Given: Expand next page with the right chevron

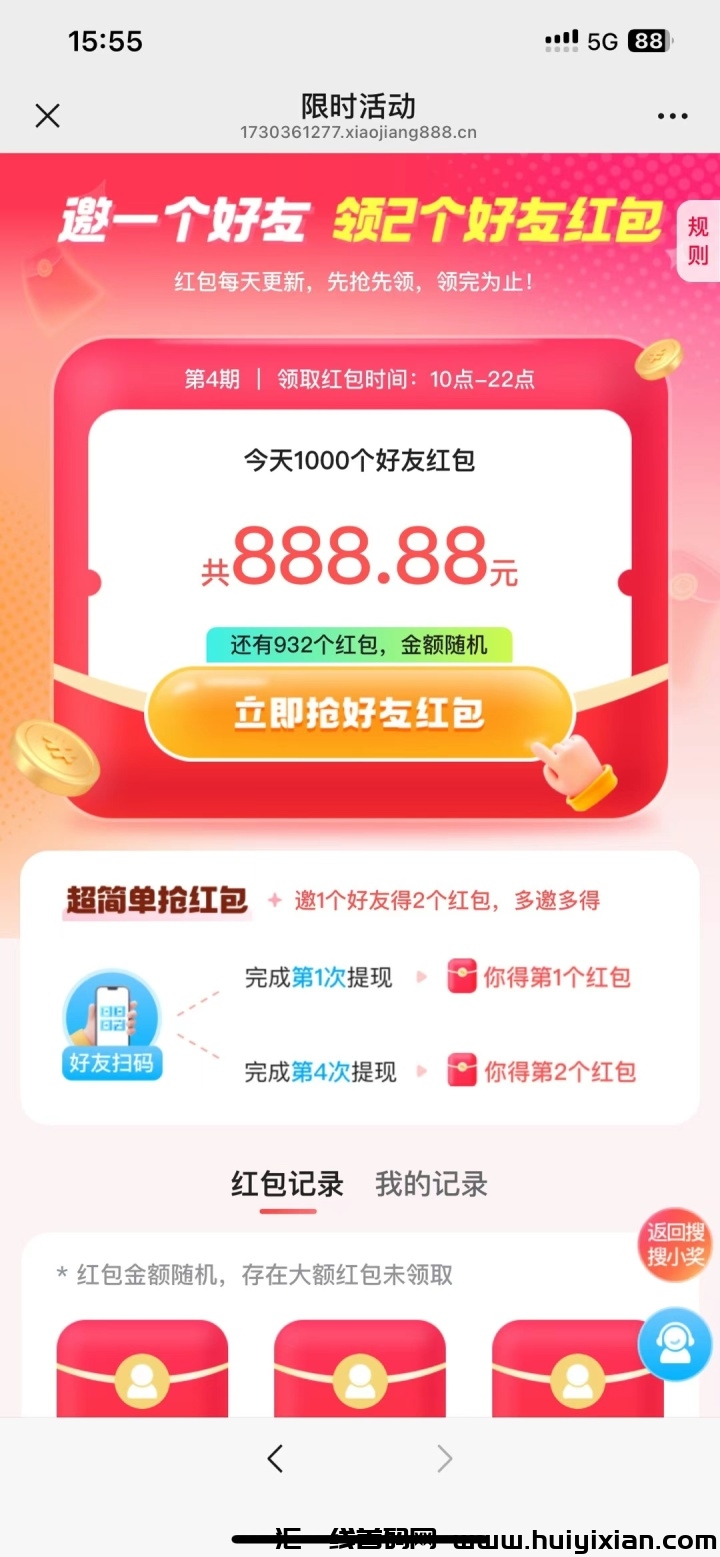Looking at the screenshot, I should click(x=444, y=1459).
